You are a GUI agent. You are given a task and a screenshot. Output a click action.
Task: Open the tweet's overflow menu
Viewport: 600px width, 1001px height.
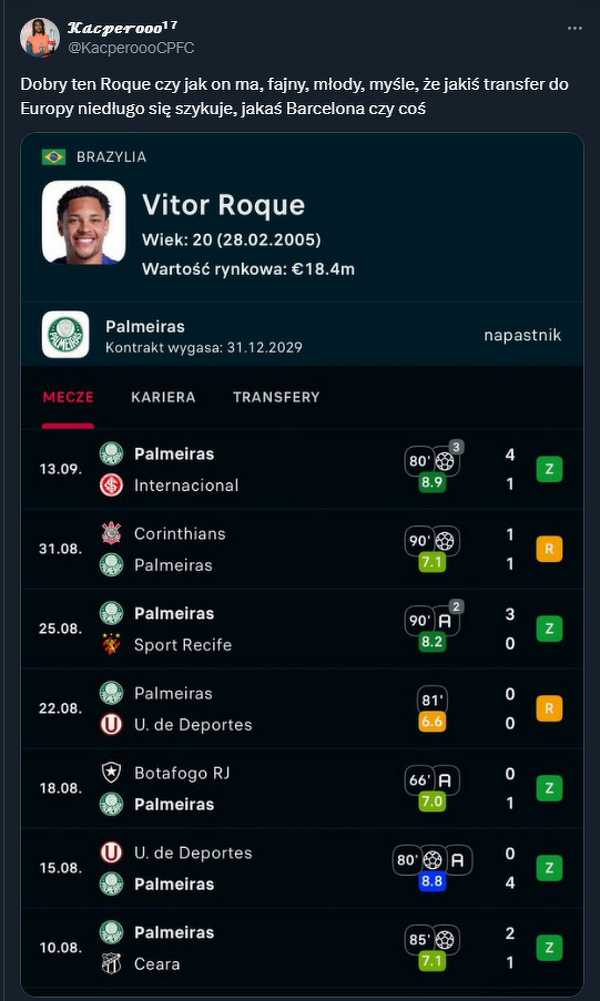coord(574,30)
